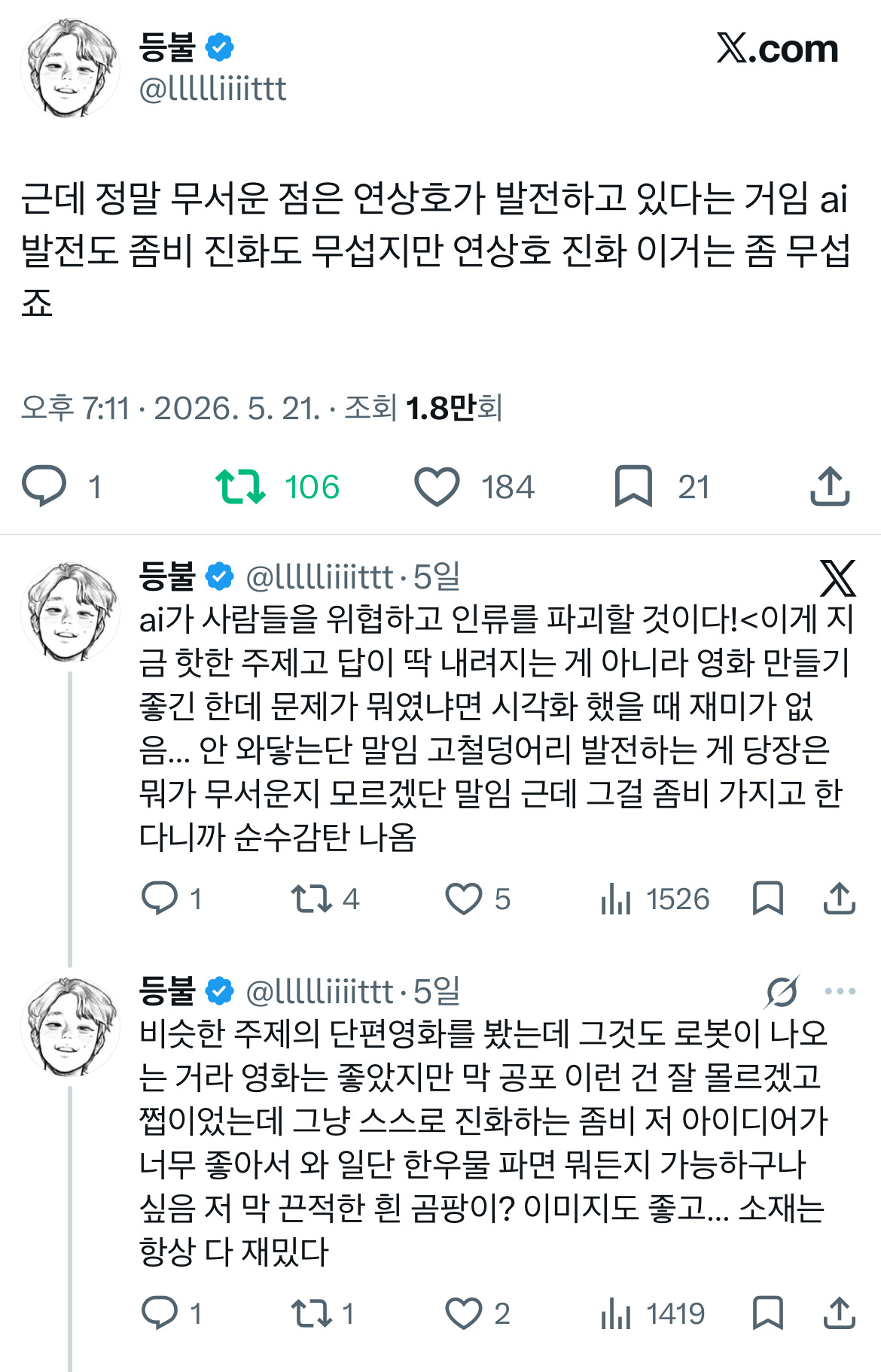This screenshot has width=881, height=1372.
Task: Share the main post from 등불
Action: (x=830, y=486)
